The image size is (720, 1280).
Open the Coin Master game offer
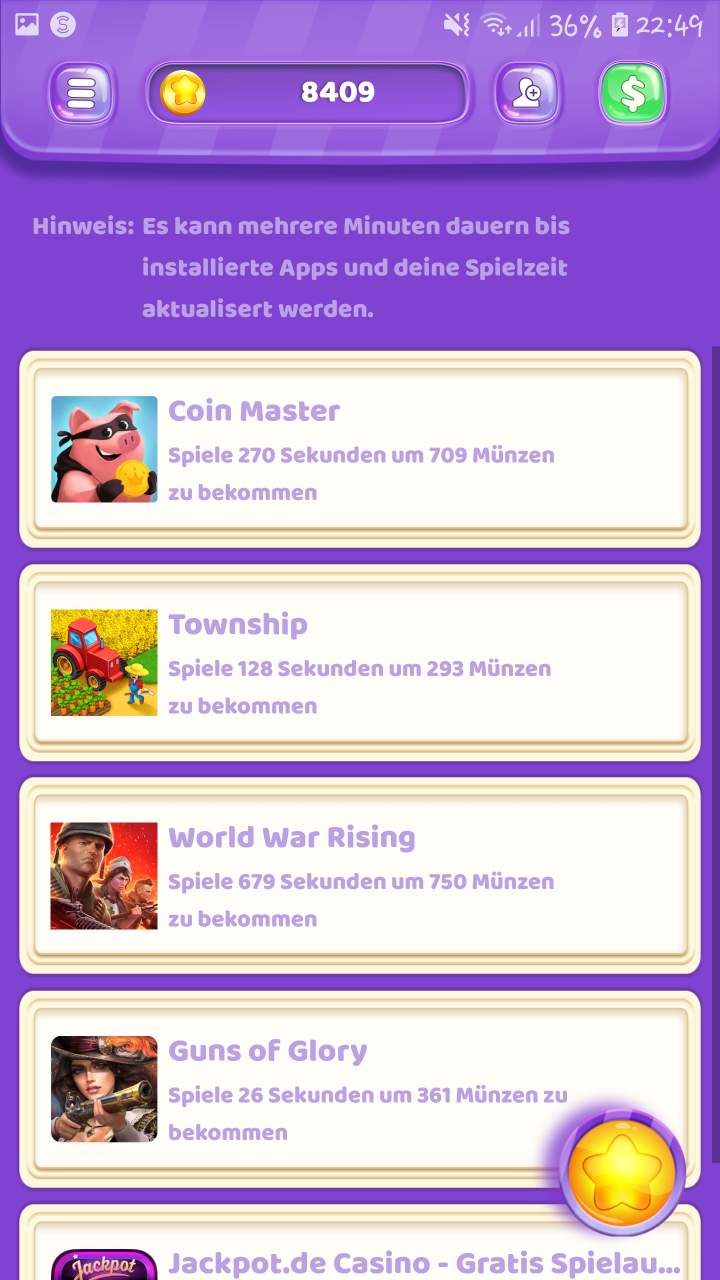tap(360, 449)
